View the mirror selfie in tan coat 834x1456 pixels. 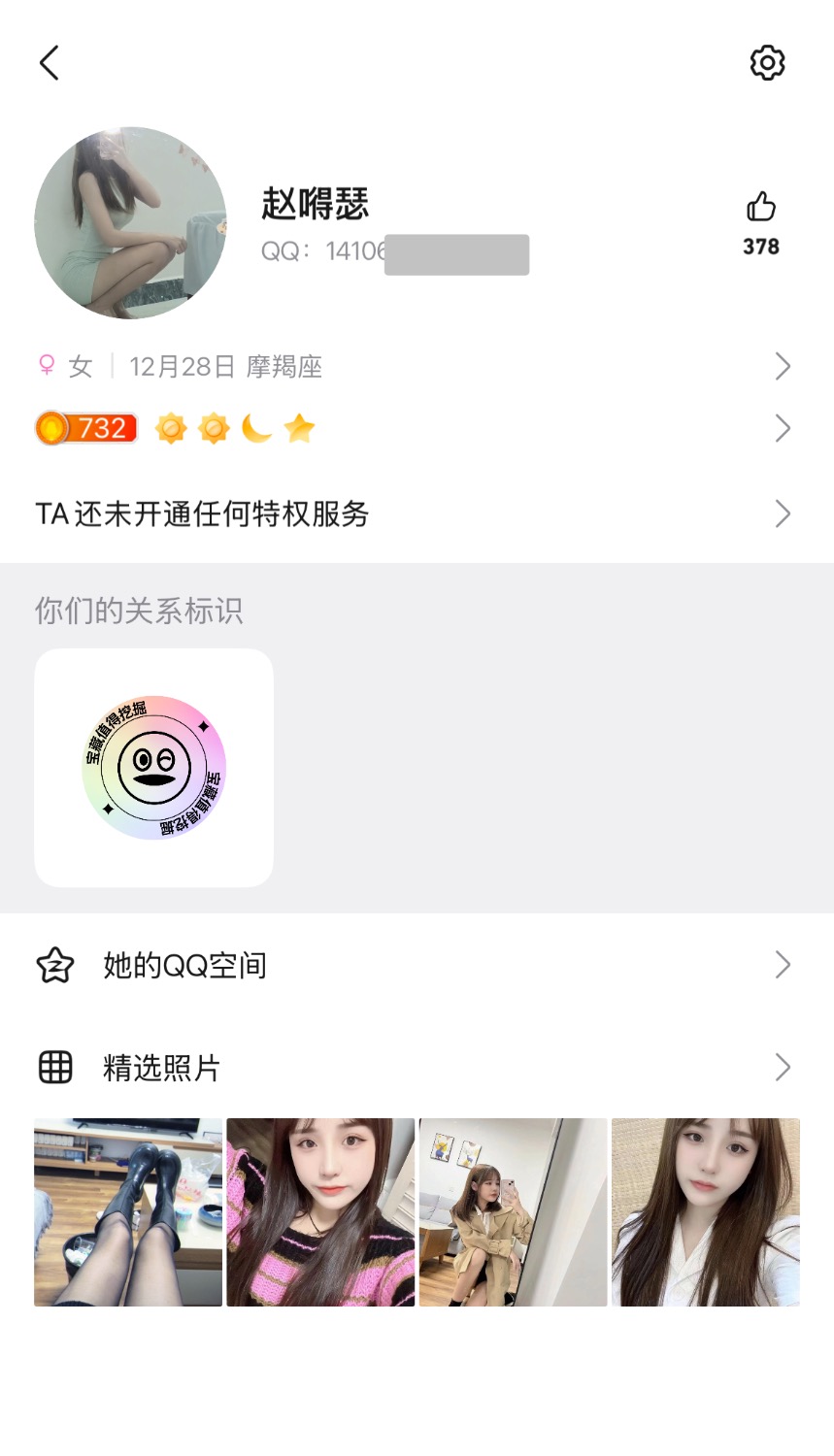(513, 1212)
